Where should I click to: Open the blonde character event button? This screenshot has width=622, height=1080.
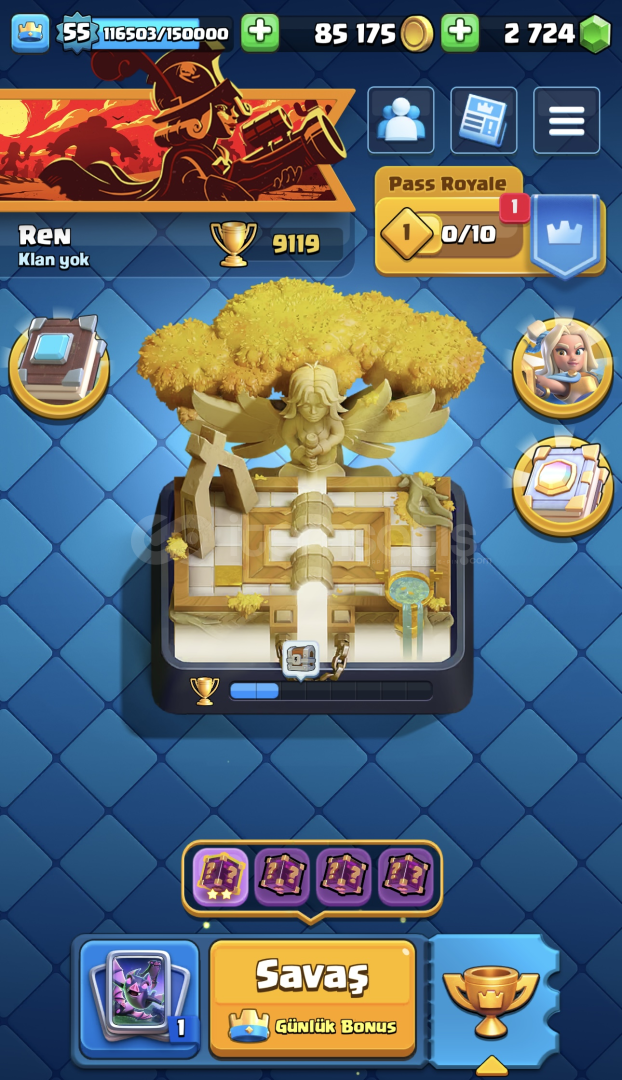click(x=562, y=368)
